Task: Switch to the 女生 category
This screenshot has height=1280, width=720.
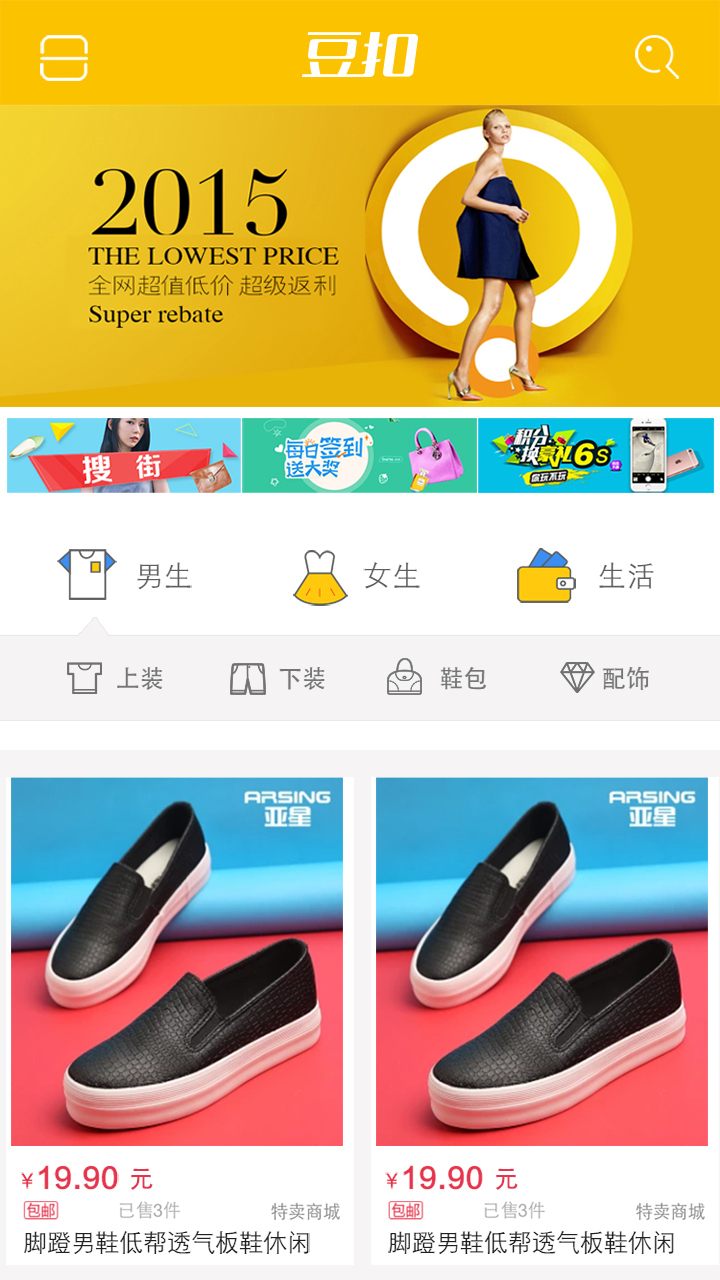Action: [x=356, y=576]
